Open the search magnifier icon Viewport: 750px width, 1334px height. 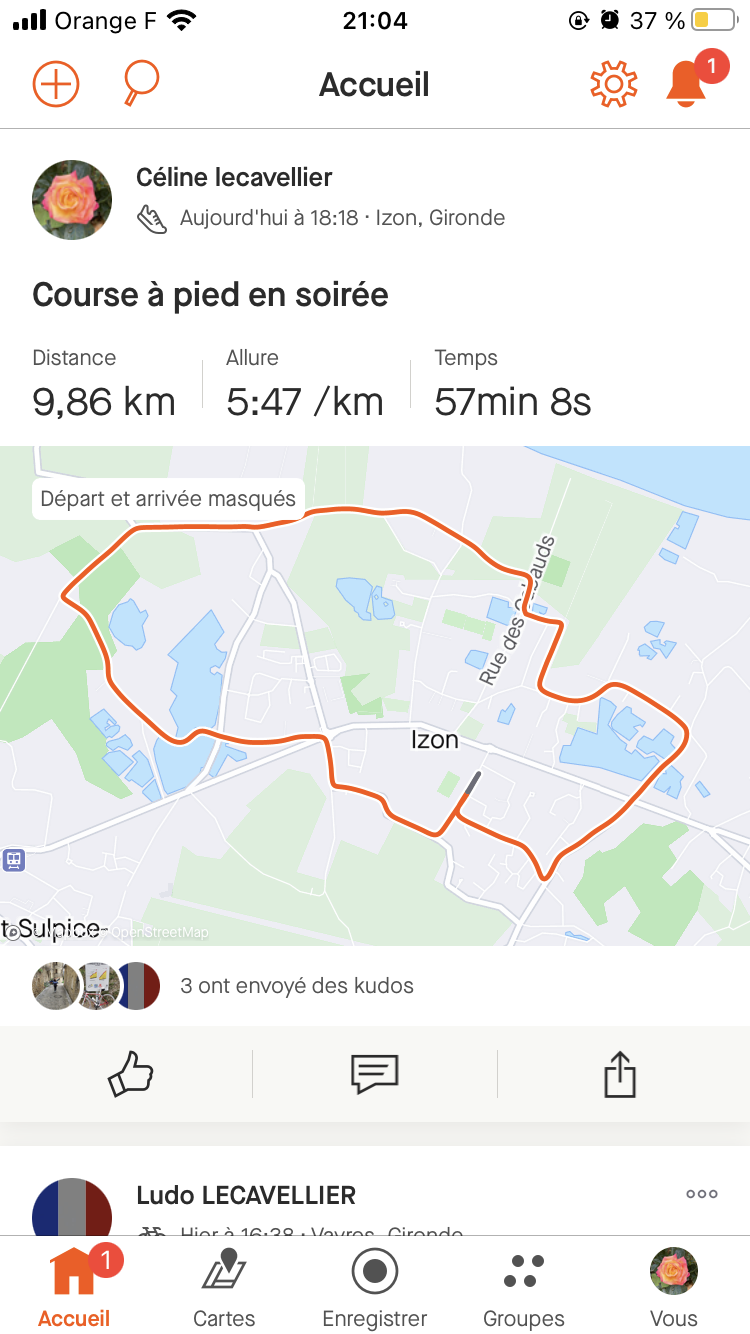[141, 84]
